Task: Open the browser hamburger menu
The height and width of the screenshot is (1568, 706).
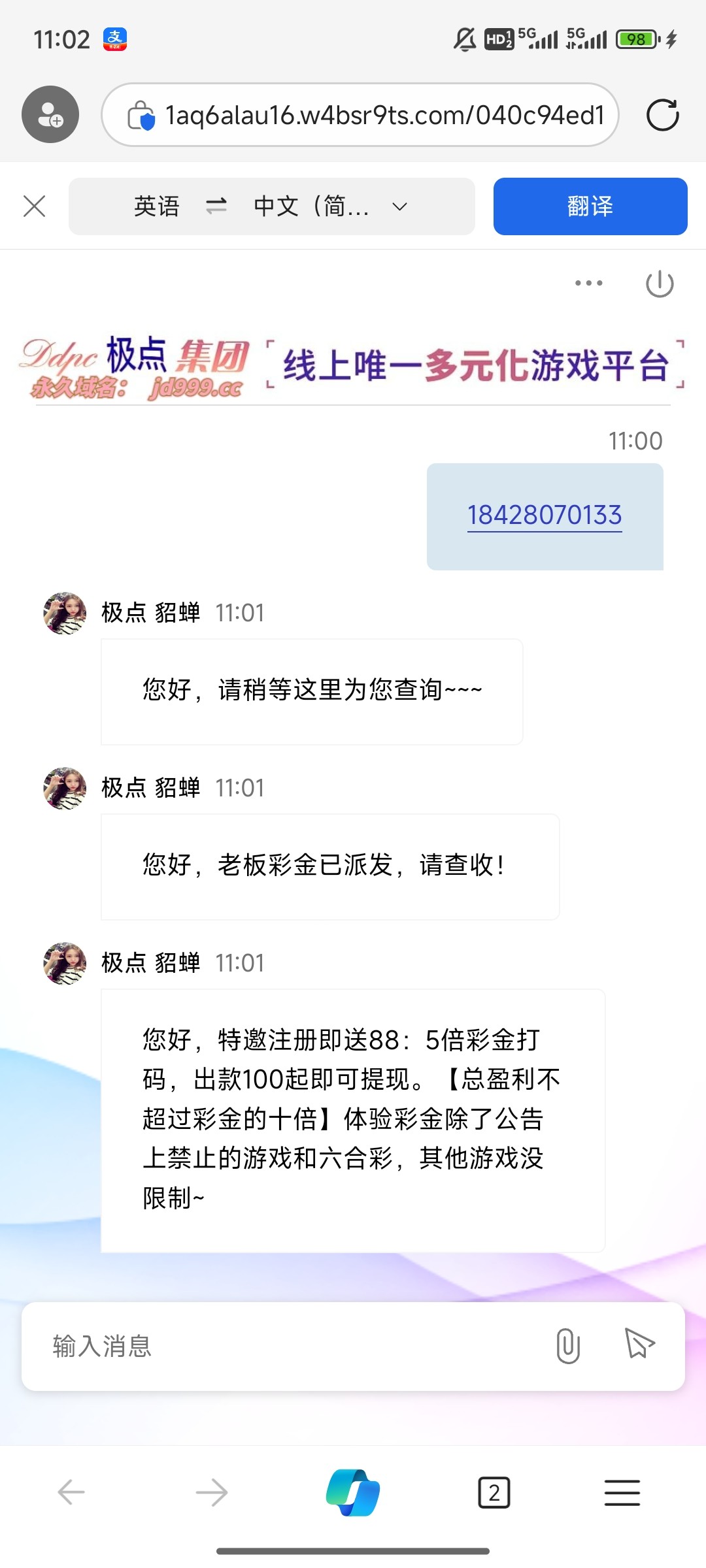Action: (x=622, y=1492)
